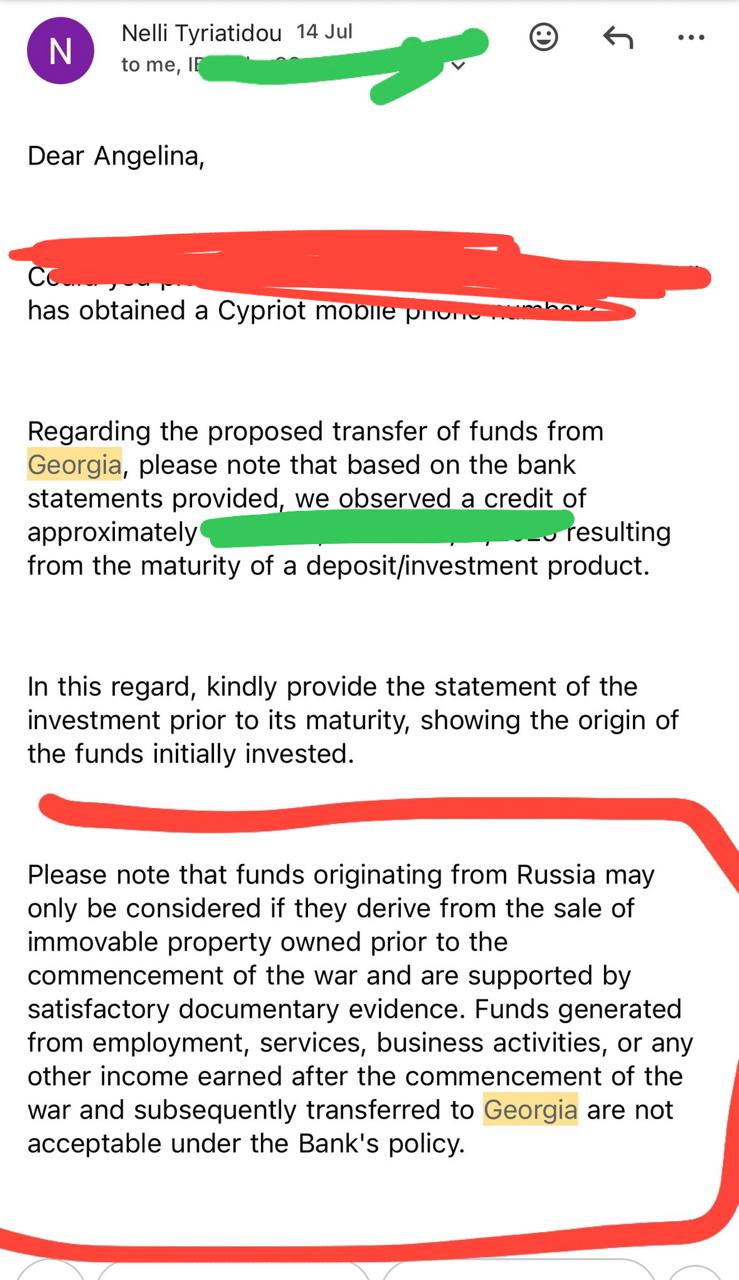Viewport: 739px width, 1280px height.
Task: Reply to Nelli Tyriatidou's email
Action: [x=618, y=38]
